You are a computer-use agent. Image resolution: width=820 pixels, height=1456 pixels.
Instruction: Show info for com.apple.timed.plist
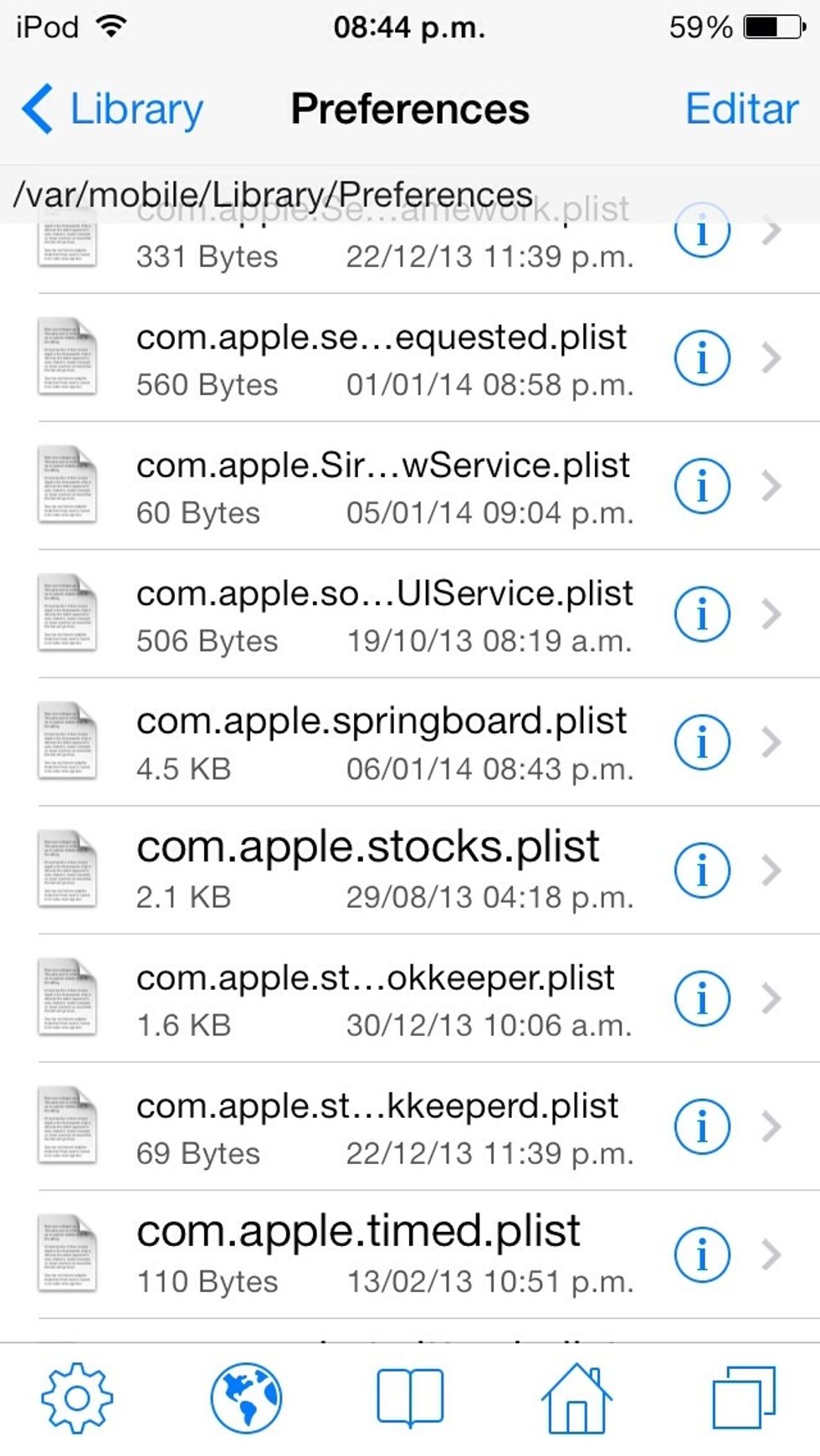[x=702, y=1254]
